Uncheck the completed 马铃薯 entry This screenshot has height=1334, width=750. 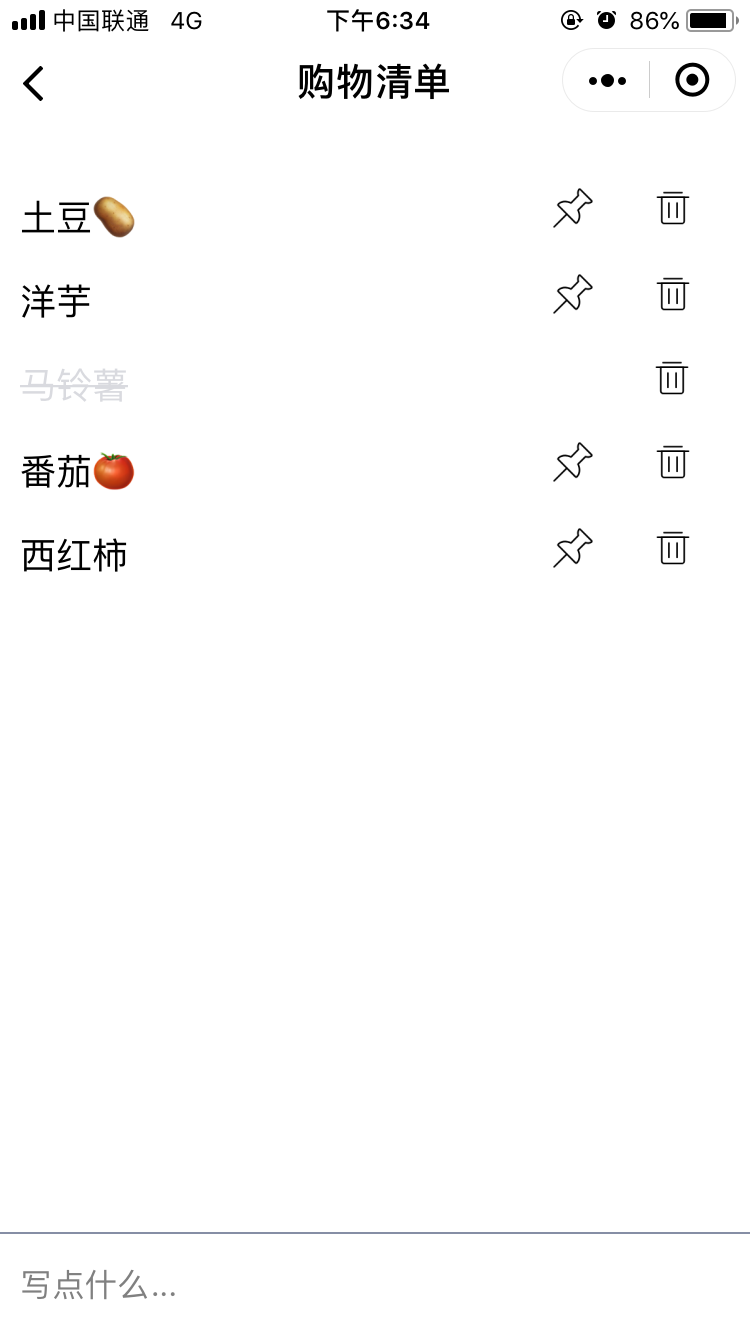(x=74, y=385)
